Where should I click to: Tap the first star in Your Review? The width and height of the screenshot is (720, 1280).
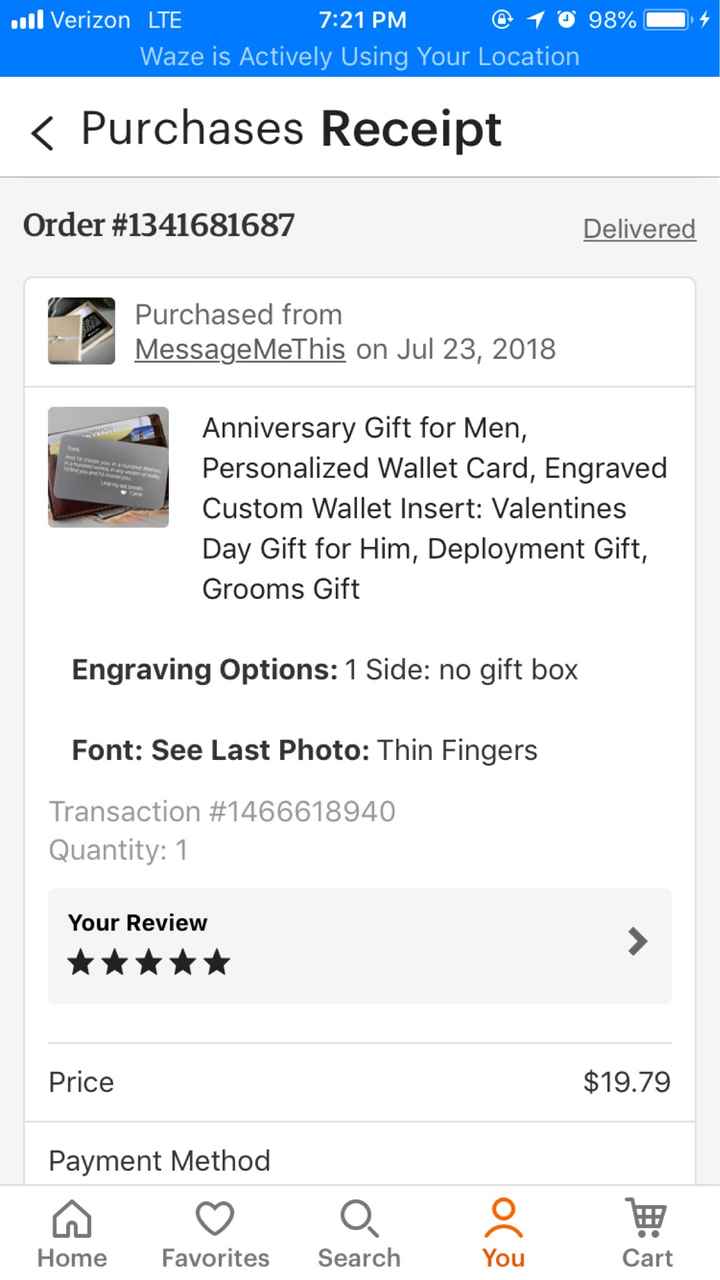(x=81, y=963)
